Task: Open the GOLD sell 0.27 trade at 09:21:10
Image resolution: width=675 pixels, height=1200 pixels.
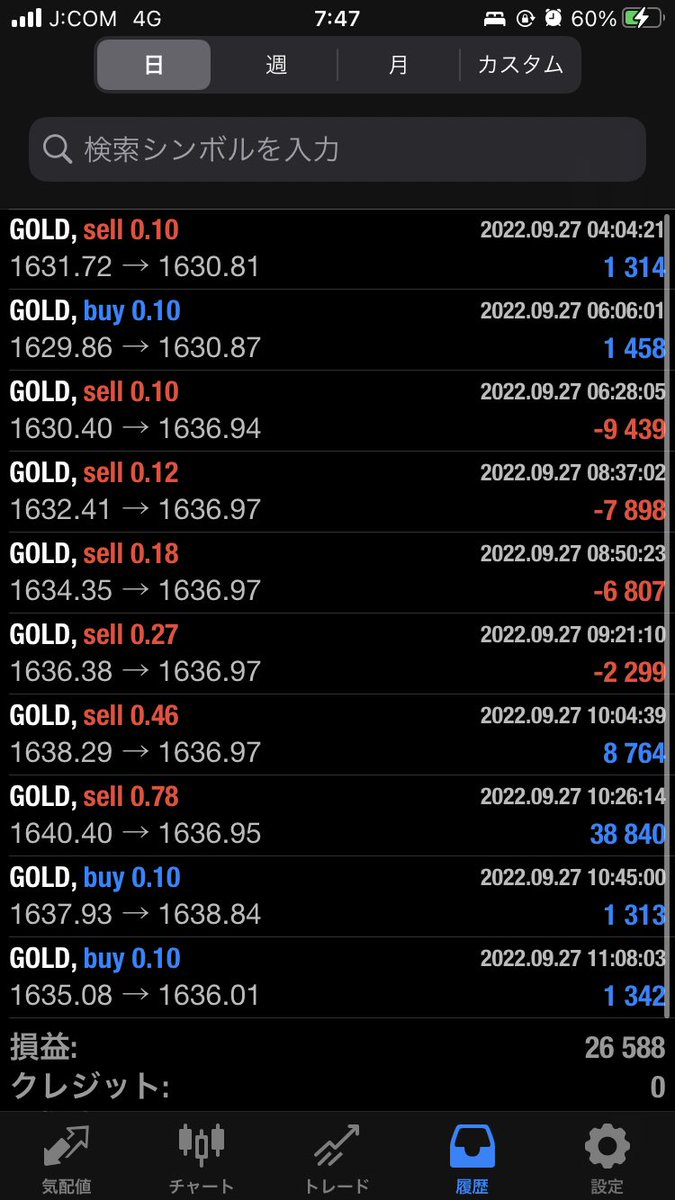Action: point(337,654)
